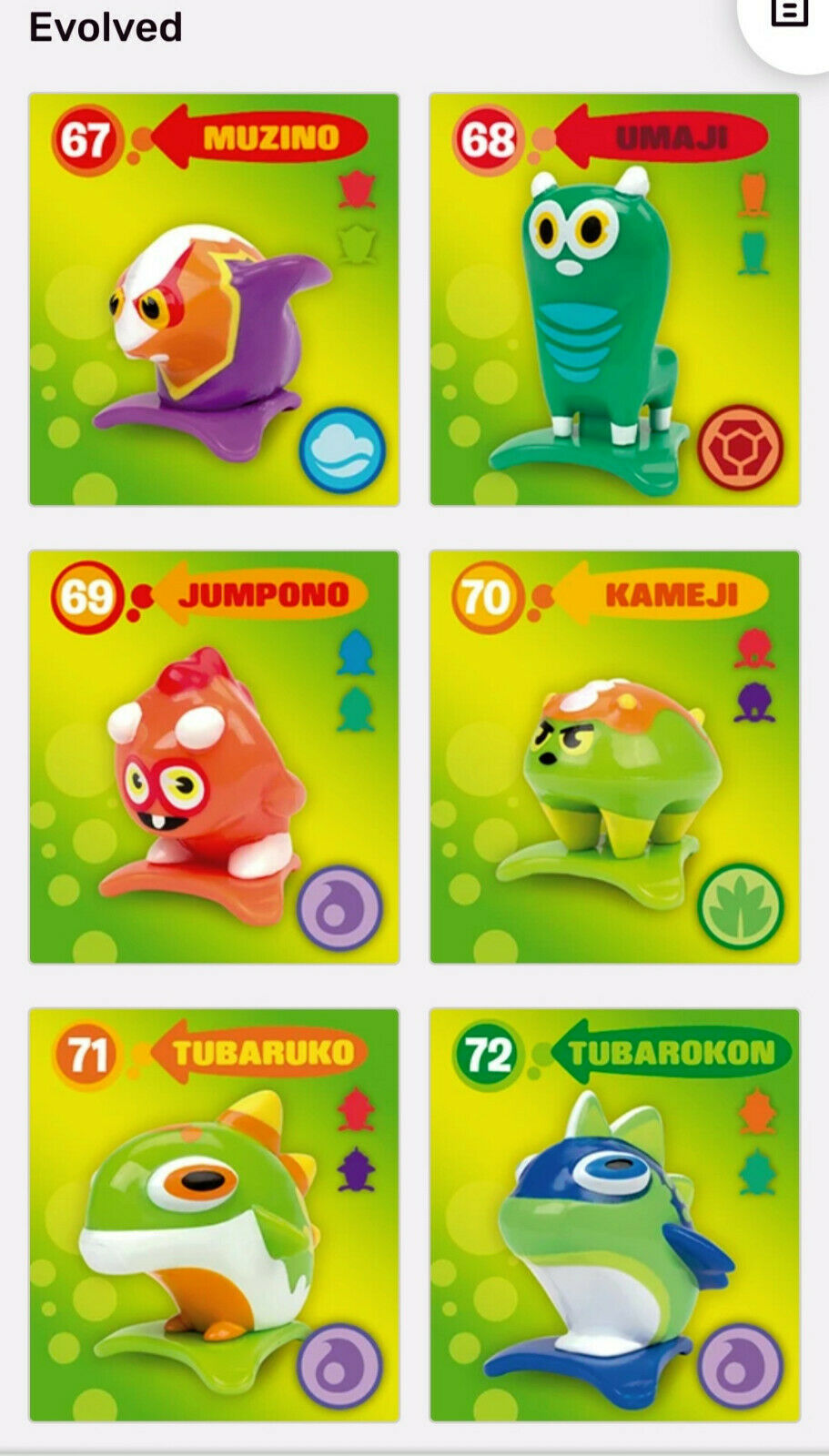Open the Muzino character card
The height and width of the screenshot is (1456, 829).
click(214, 299)
